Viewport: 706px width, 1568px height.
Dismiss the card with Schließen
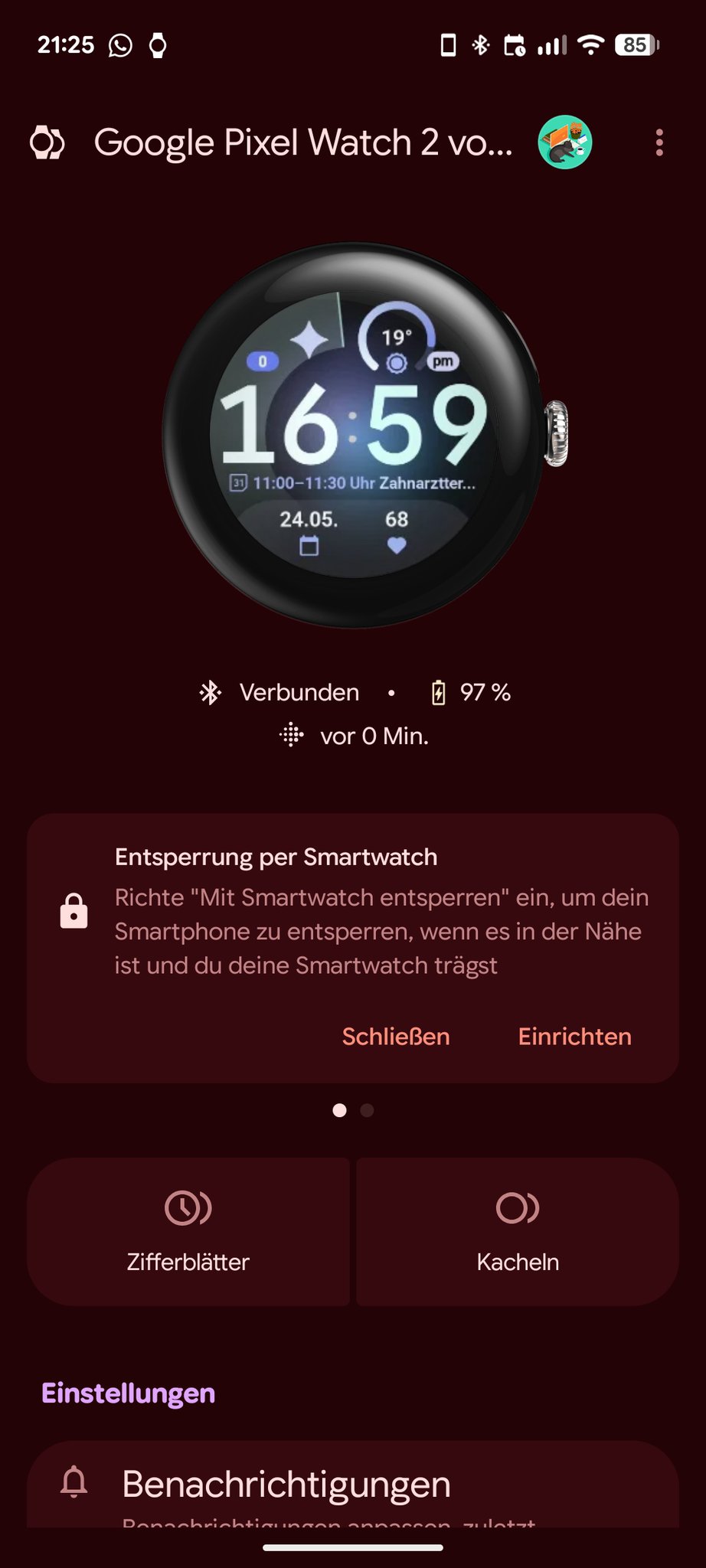(x=395, y=1037)
